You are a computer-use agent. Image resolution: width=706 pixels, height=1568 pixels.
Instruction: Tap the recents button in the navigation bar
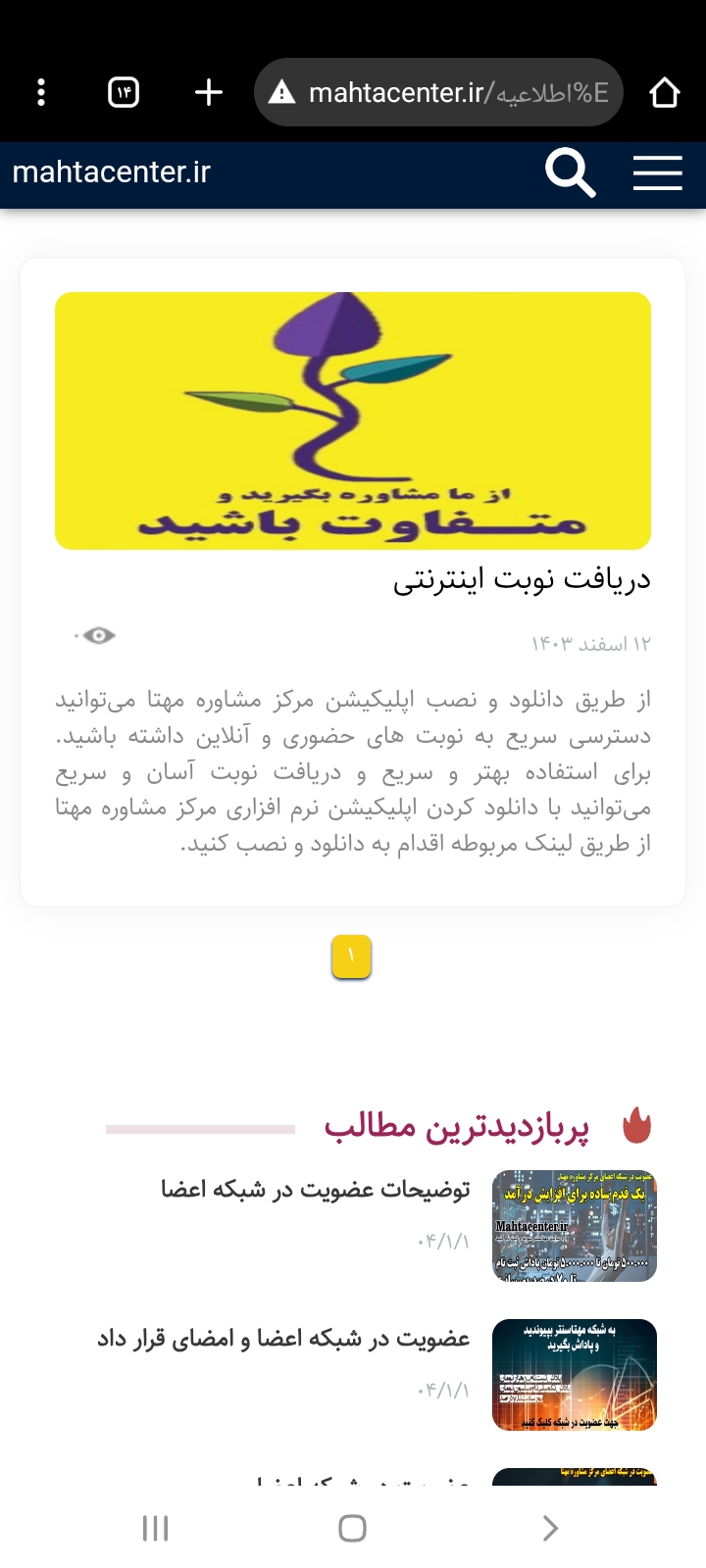tap(155, 1528)
